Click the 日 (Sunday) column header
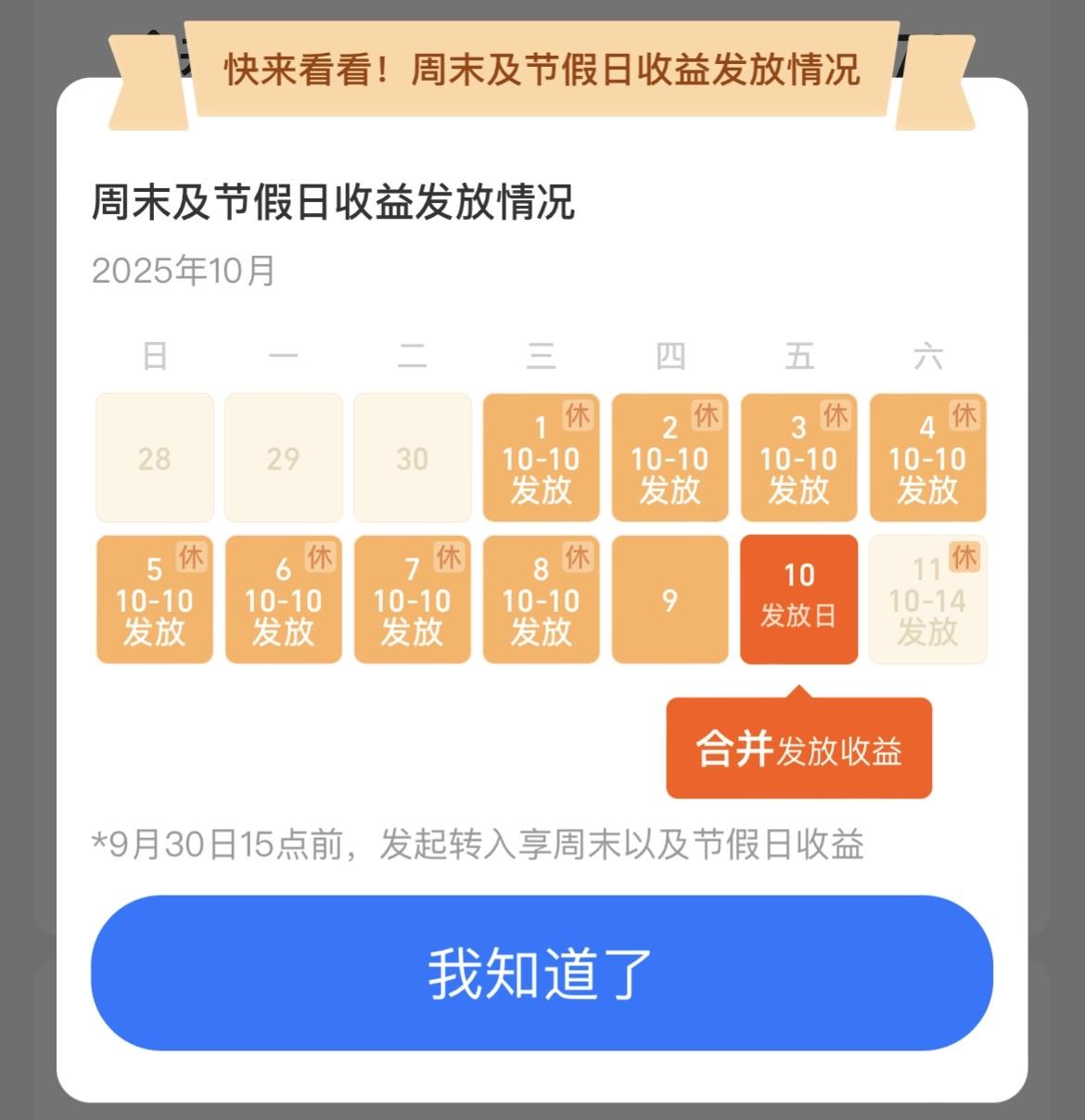This screenshot has width=1085, height=1120. pyautogui.click(x=153, y=356)
